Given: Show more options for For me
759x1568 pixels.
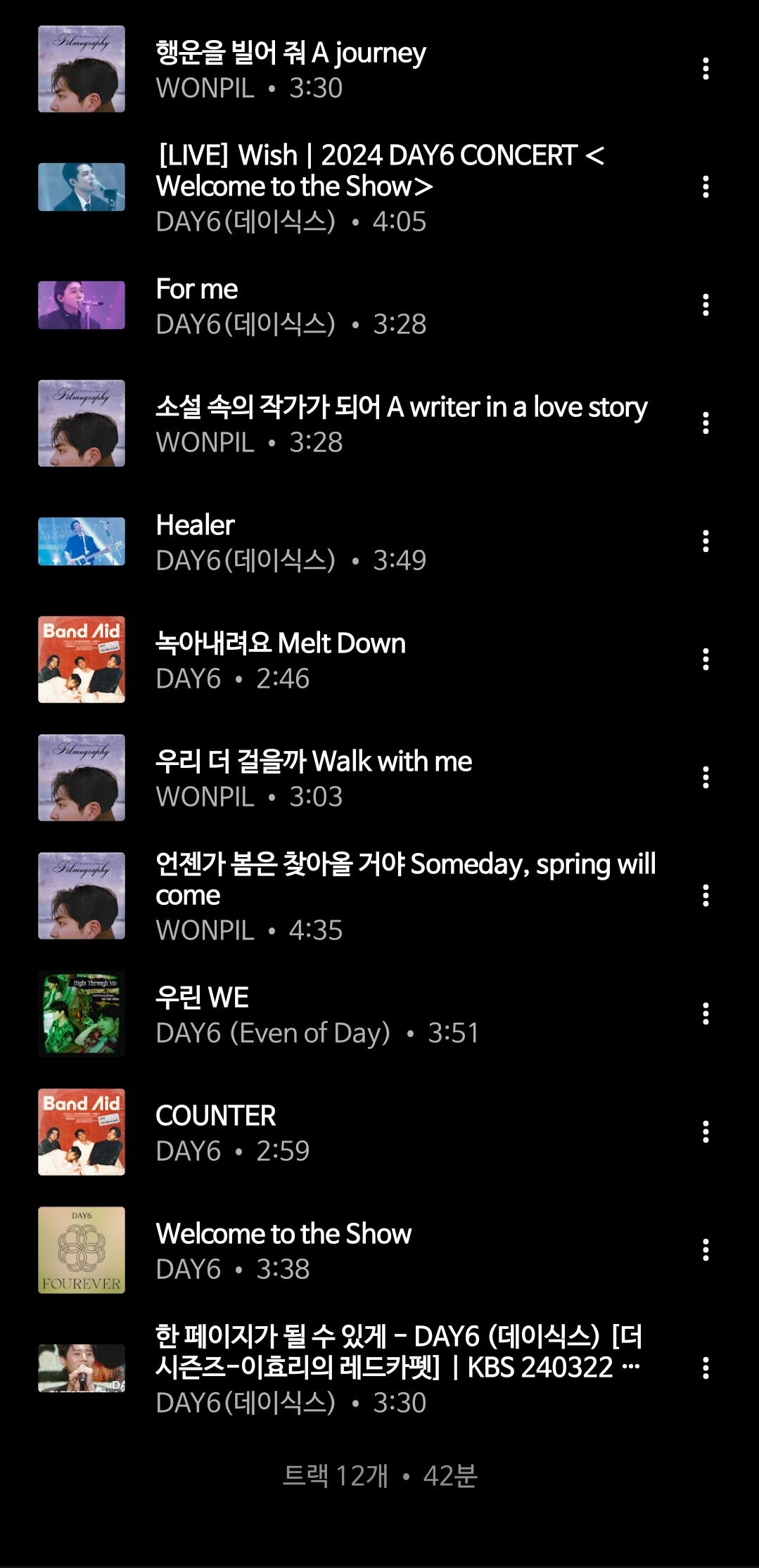Looking at the screenshot, I should [x=706, y=305].
